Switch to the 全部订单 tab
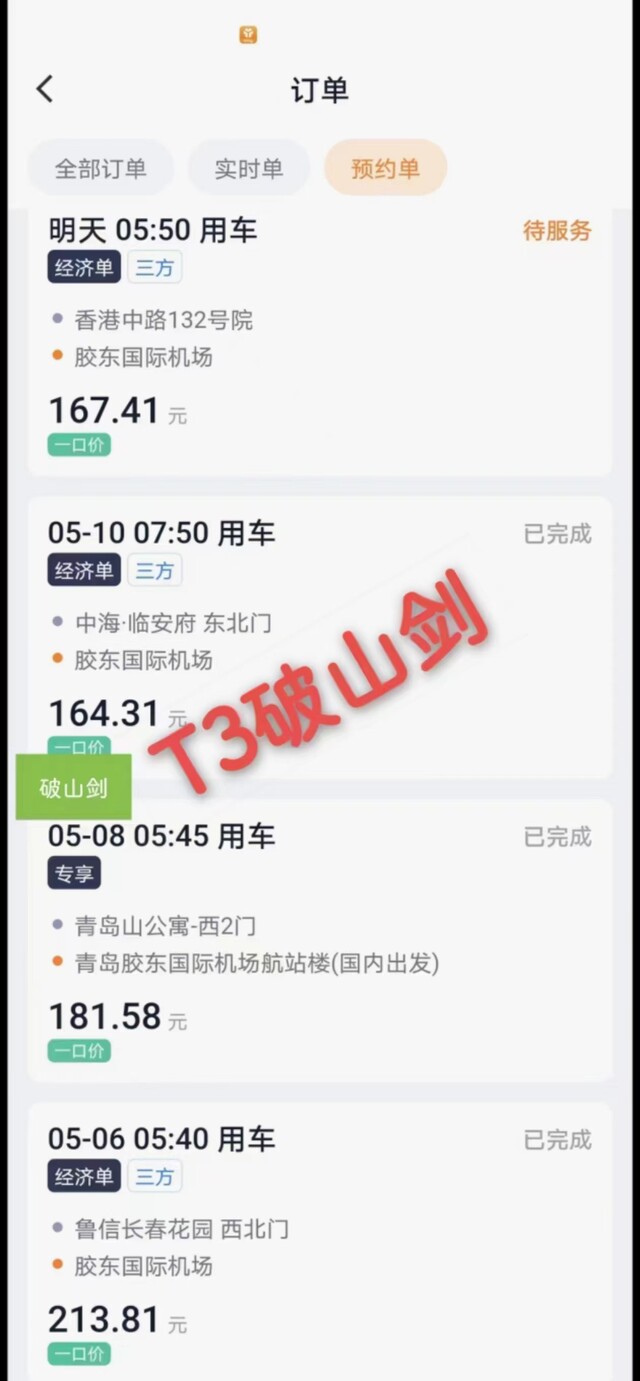The width and height of the screenshot is (640, 1381). click(100, 168)
